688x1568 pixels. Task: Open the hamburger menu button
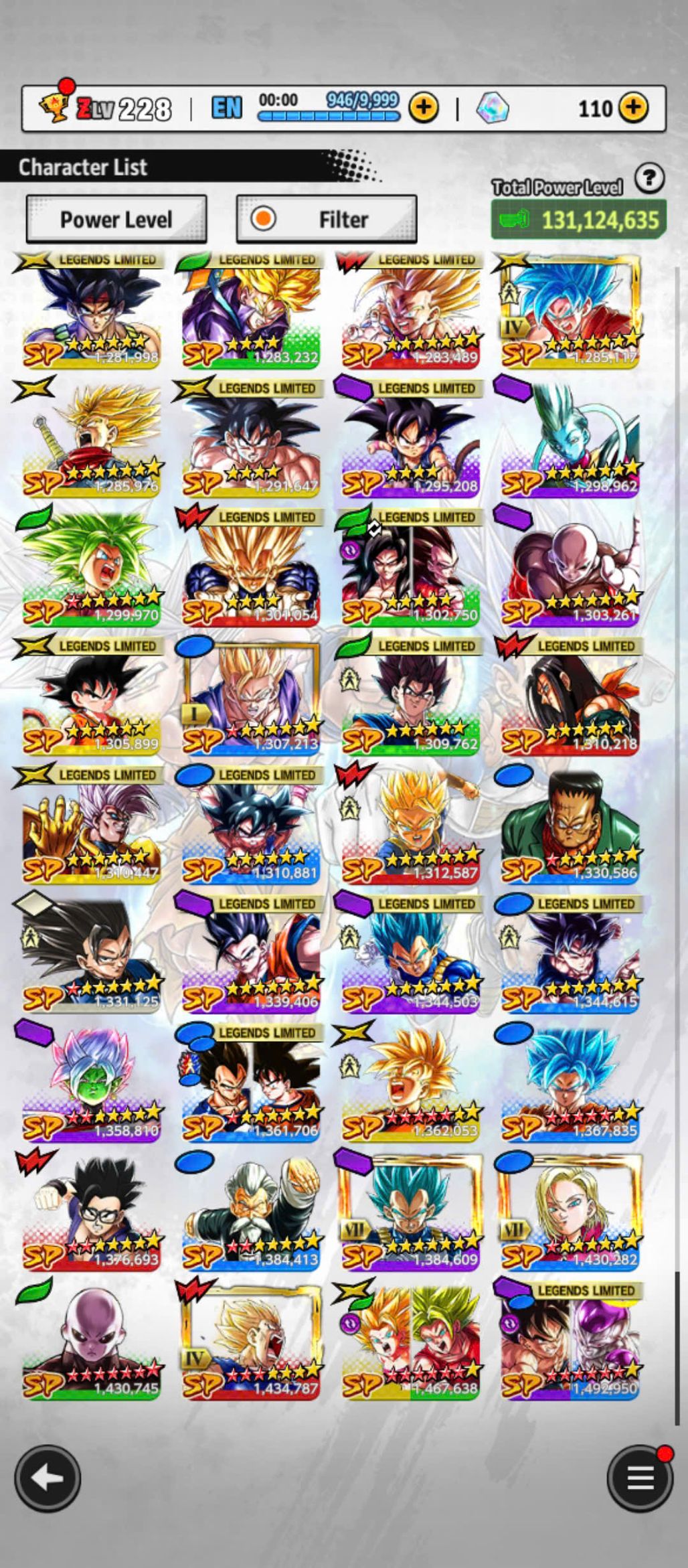[639, 1478]
